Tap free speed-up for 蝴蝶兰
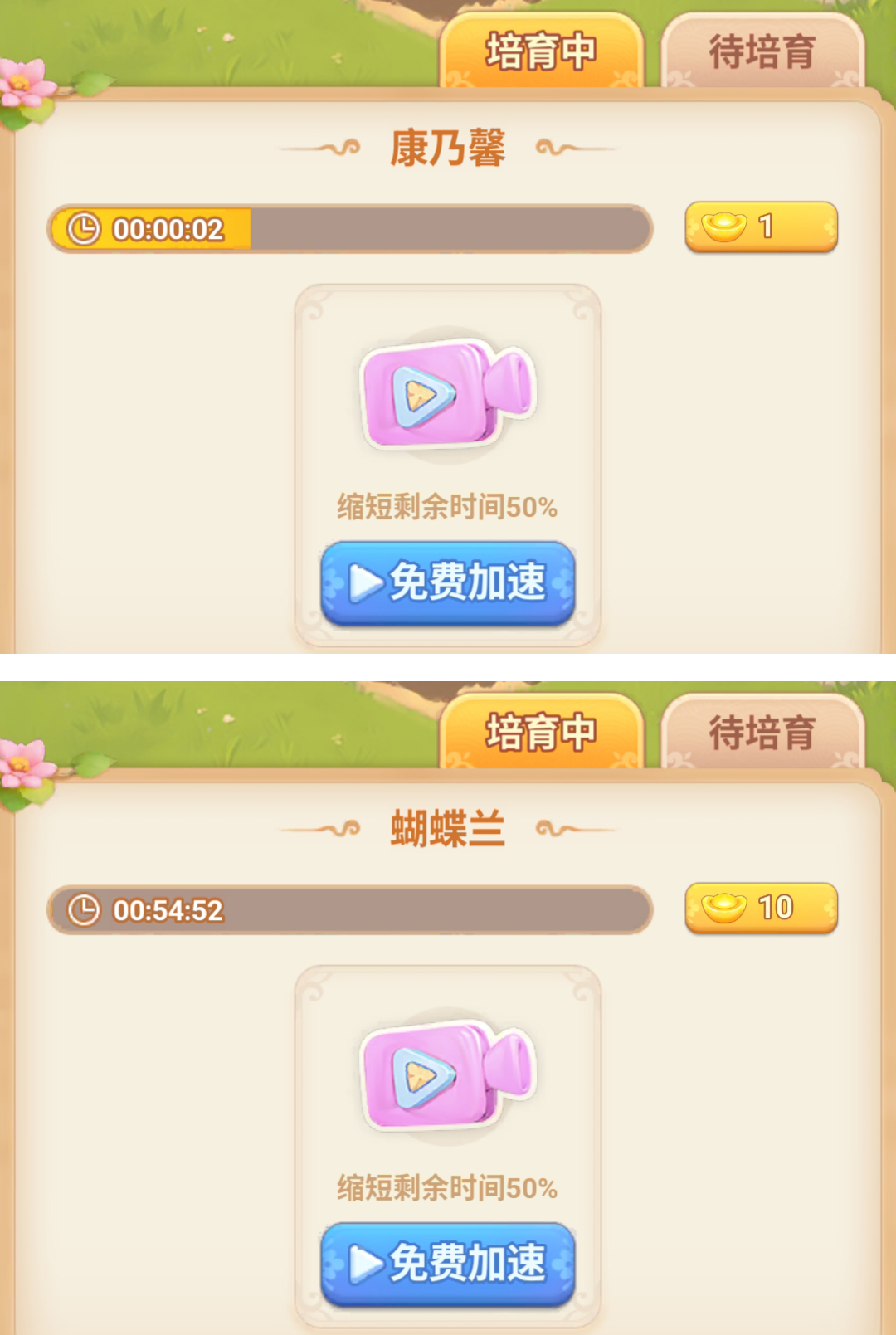Screen dimensions: 896x1335 pyautogui.click(x=448, y=1263)
